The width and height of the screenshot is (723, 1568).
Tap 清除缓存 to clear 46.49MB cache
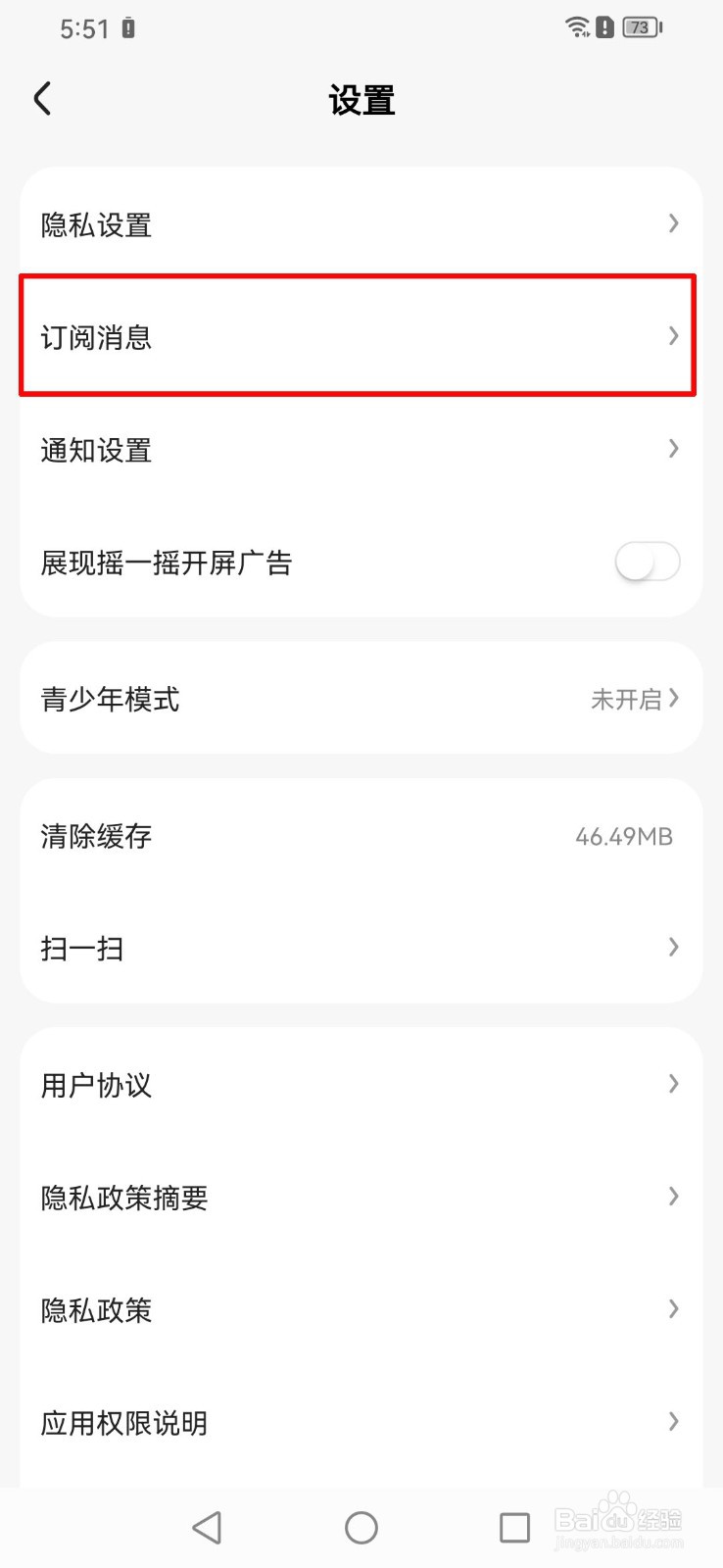(361, 836)
